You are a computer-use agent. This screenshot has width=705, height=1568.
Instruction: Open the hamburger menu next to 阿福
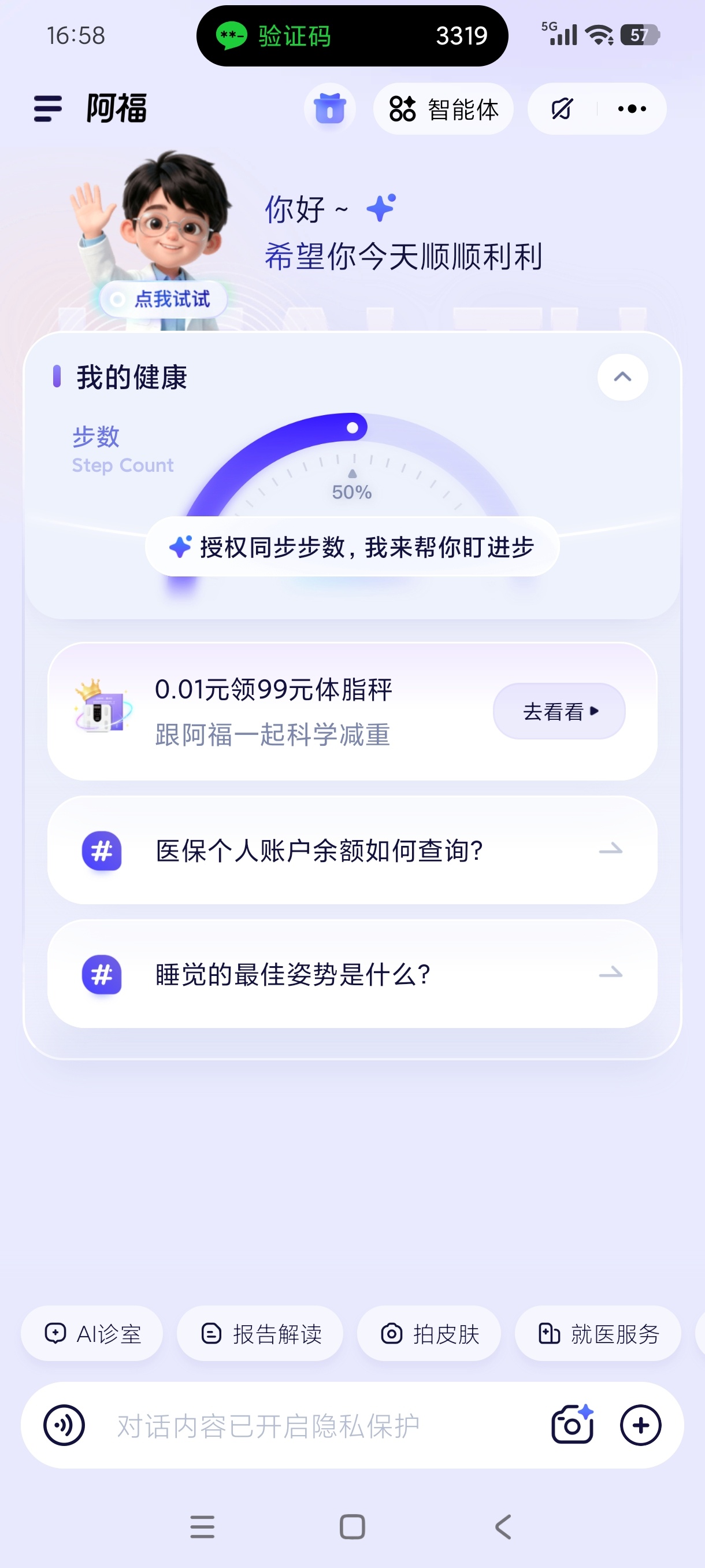coord(48,109)
